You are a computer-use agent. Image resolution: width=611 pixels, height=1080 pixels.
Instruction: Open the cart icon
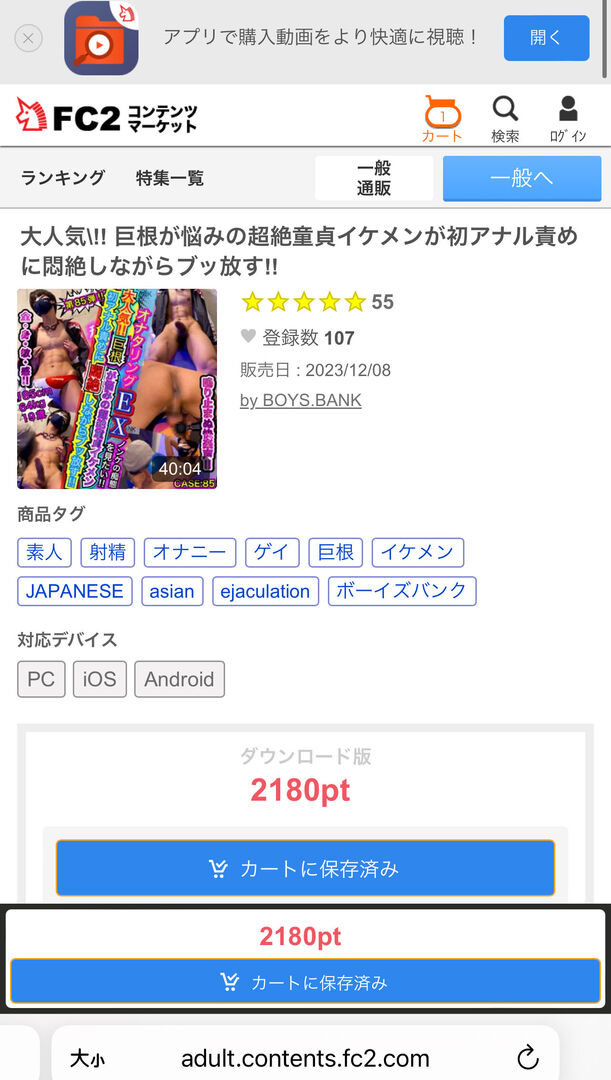click(x=441, y=119)
